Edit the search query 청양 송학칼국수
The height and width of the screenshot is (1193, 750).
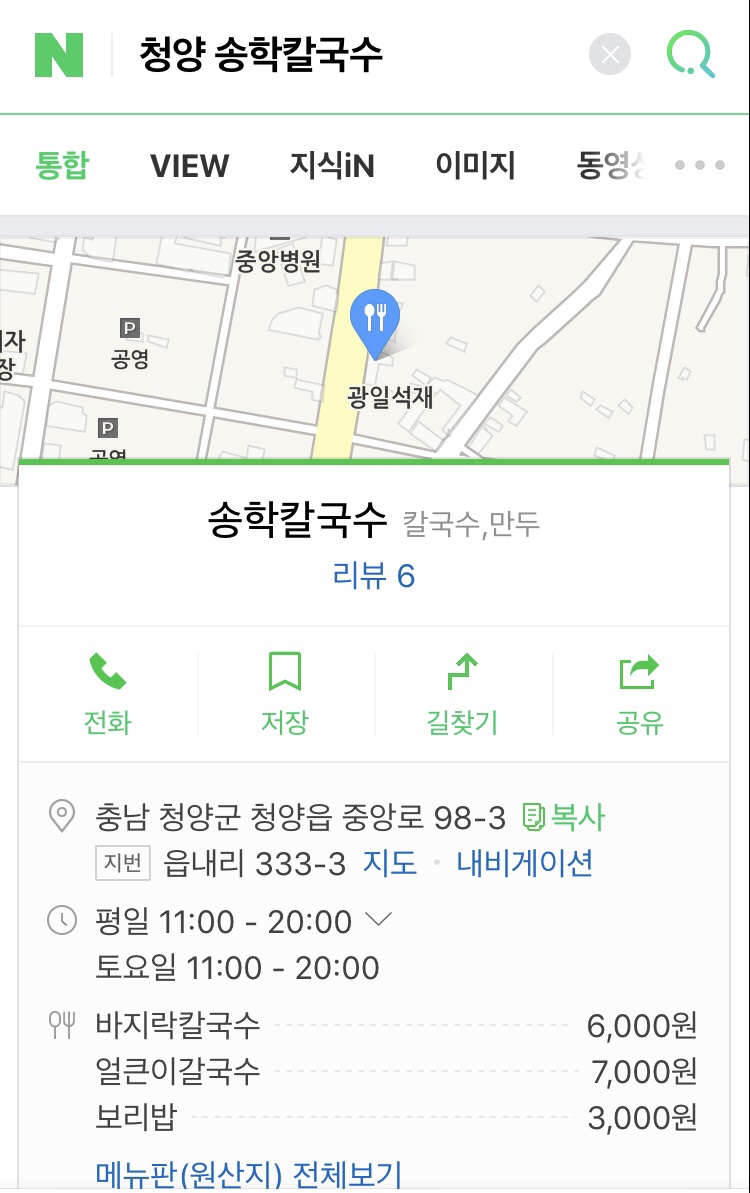click(262, 55)
